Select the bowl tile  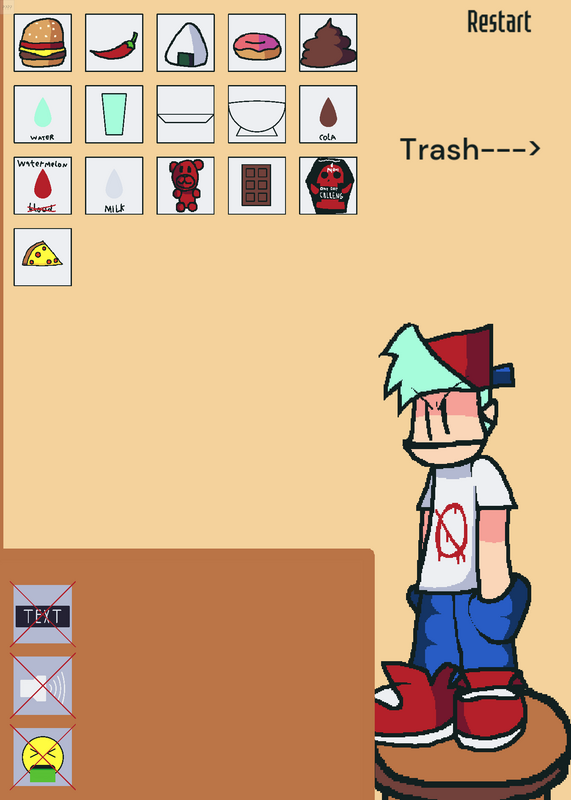coord(257,114)
